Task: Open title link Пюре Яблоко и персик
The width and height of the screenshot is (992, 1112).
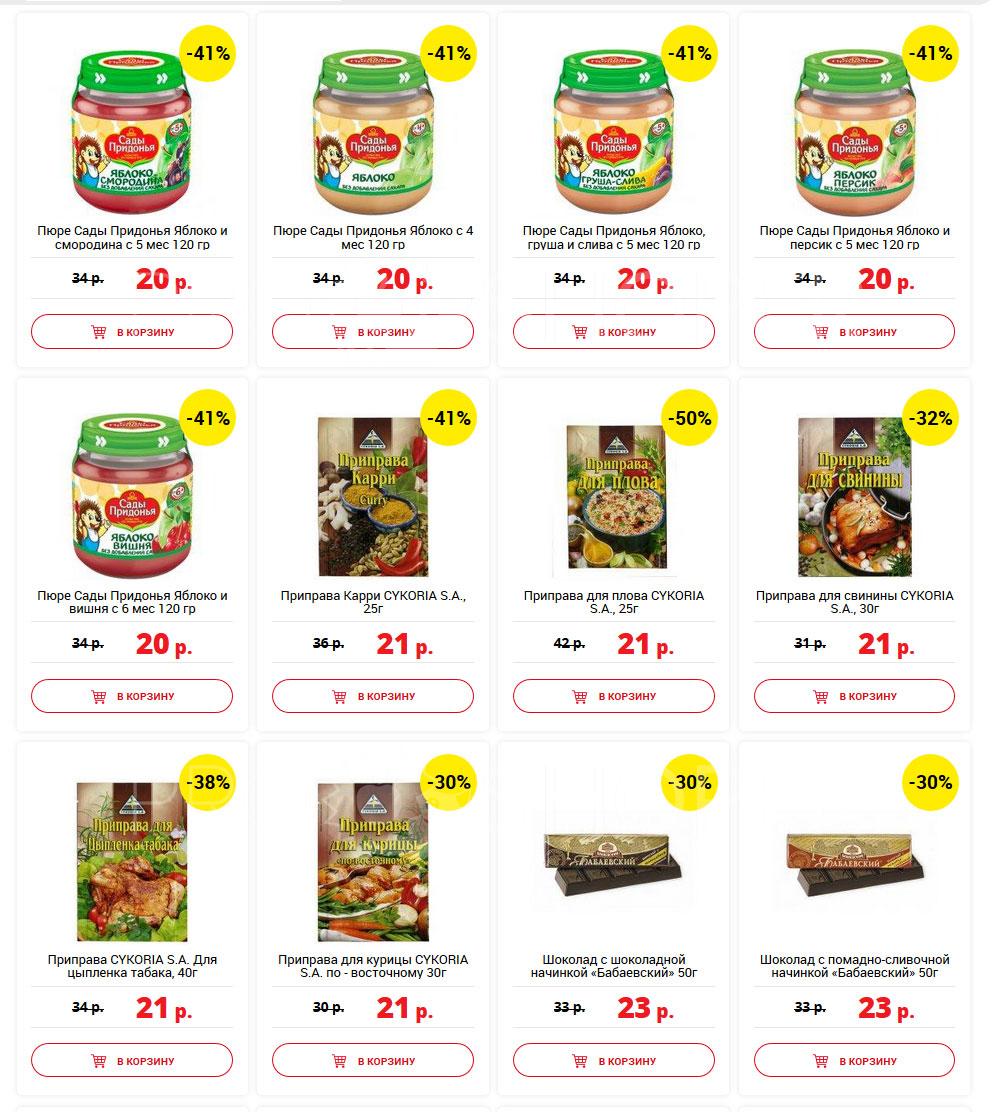Action: [x=854, y=238]
